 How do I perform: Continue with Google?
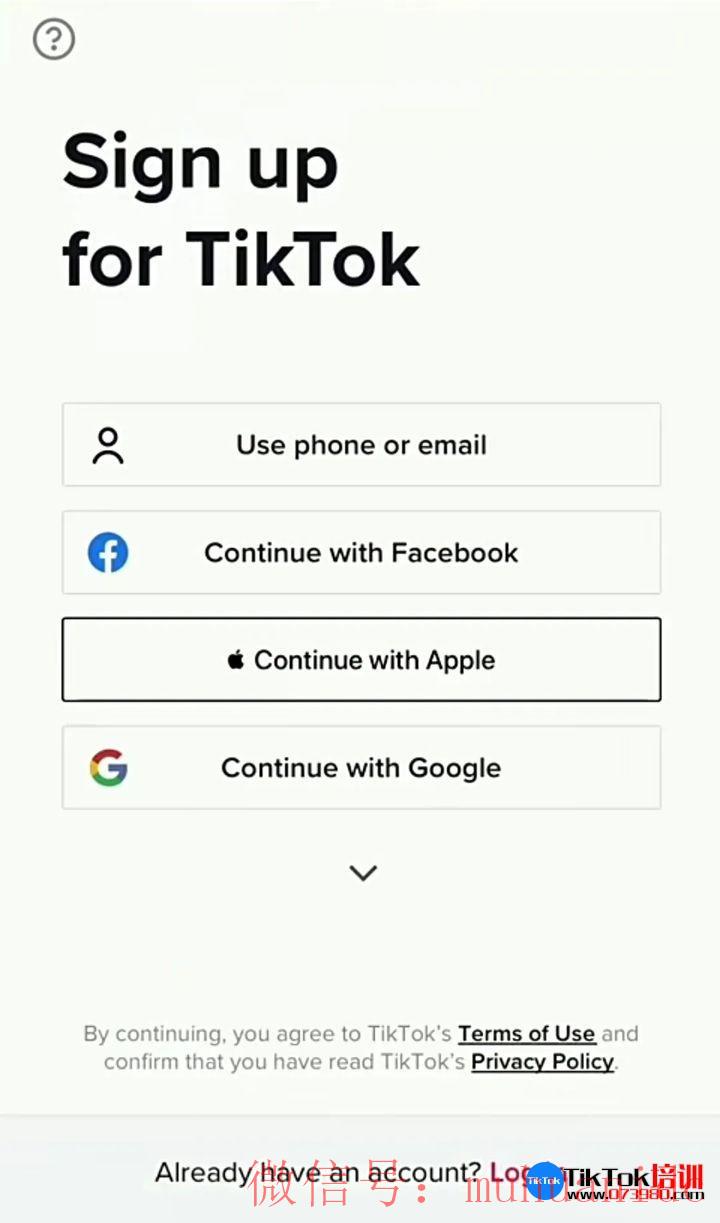(x=362, y=768)
